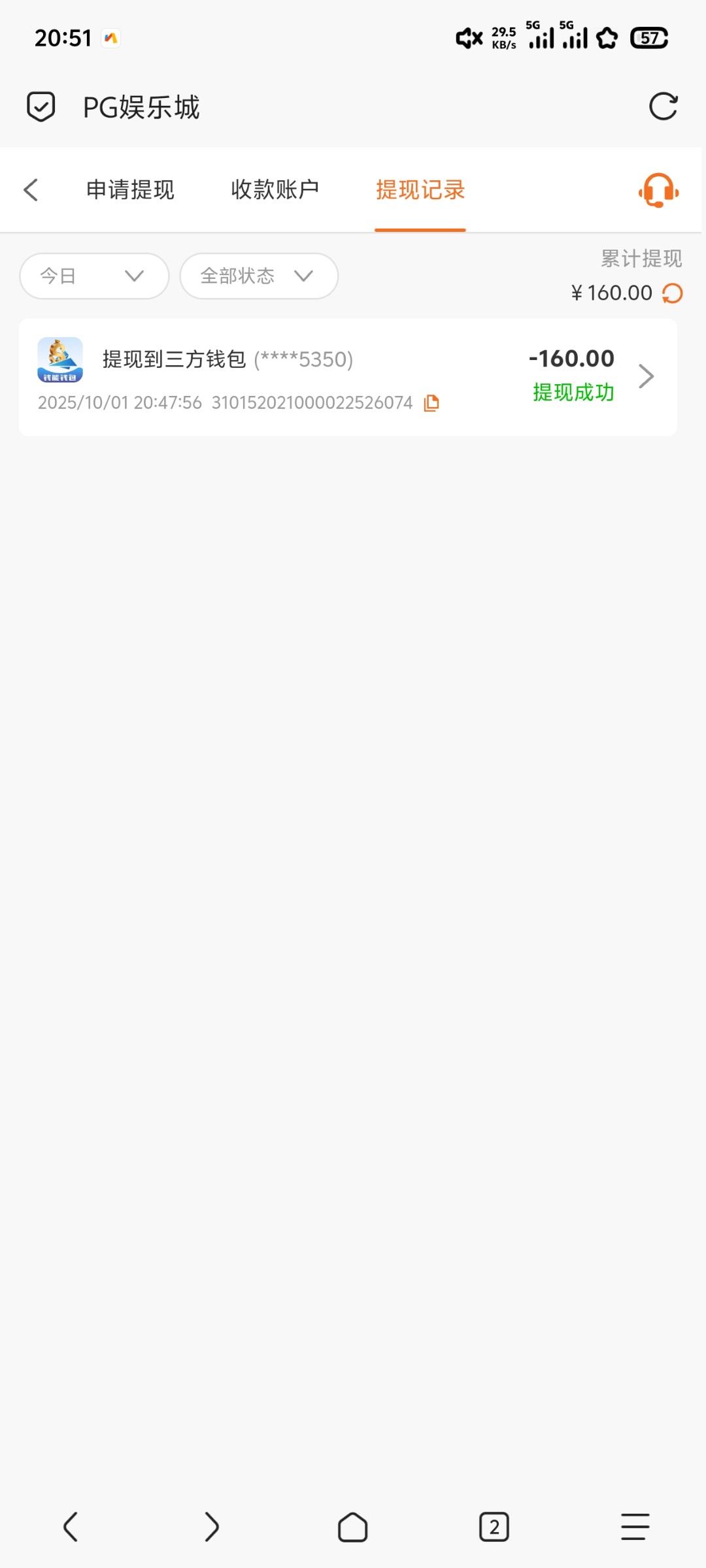Image resolution: width=706 pixels, height=1568 pixels.
Task: Switch to the 收款账户 tab
Action: (x=275, y=190)
